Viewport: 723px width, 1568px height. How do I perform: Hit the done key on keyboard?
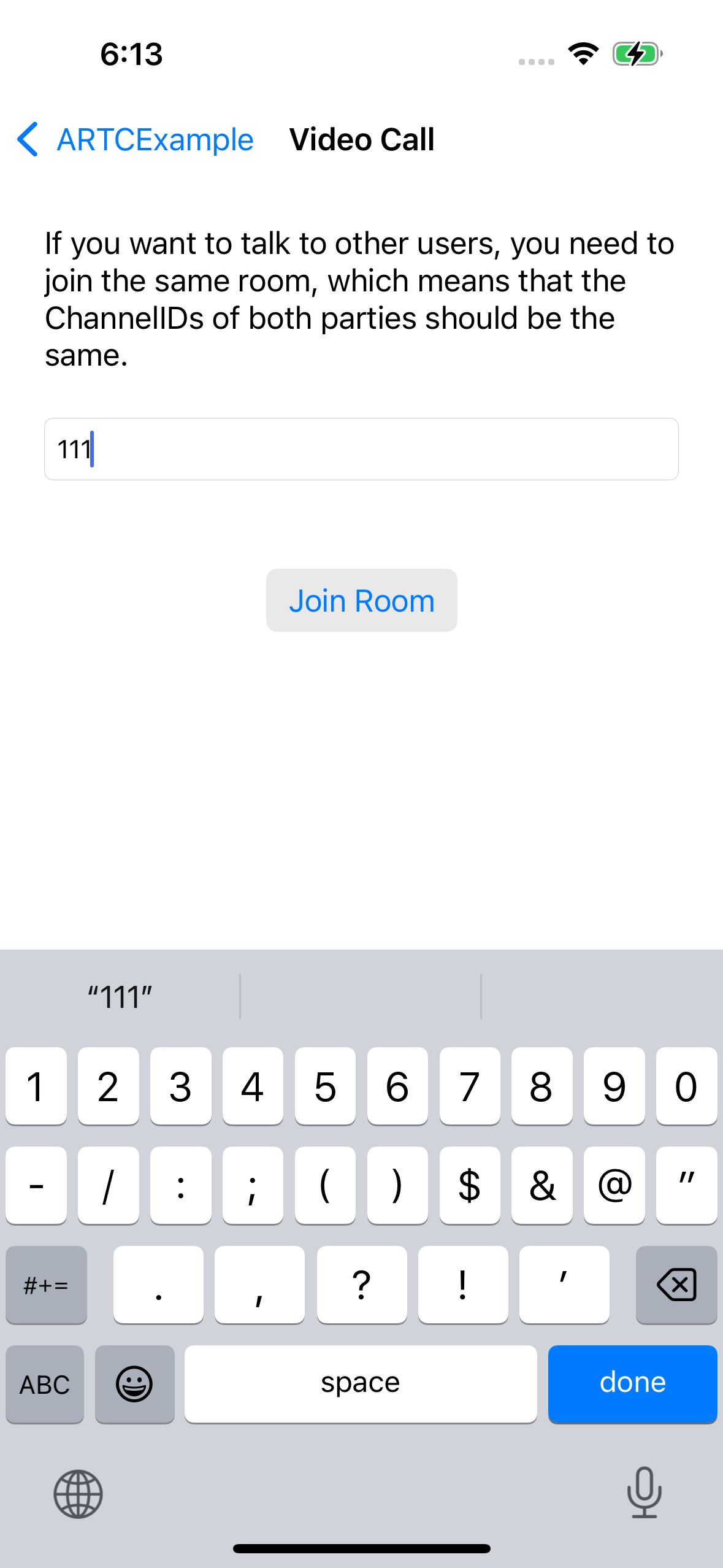pos(632,1383)
